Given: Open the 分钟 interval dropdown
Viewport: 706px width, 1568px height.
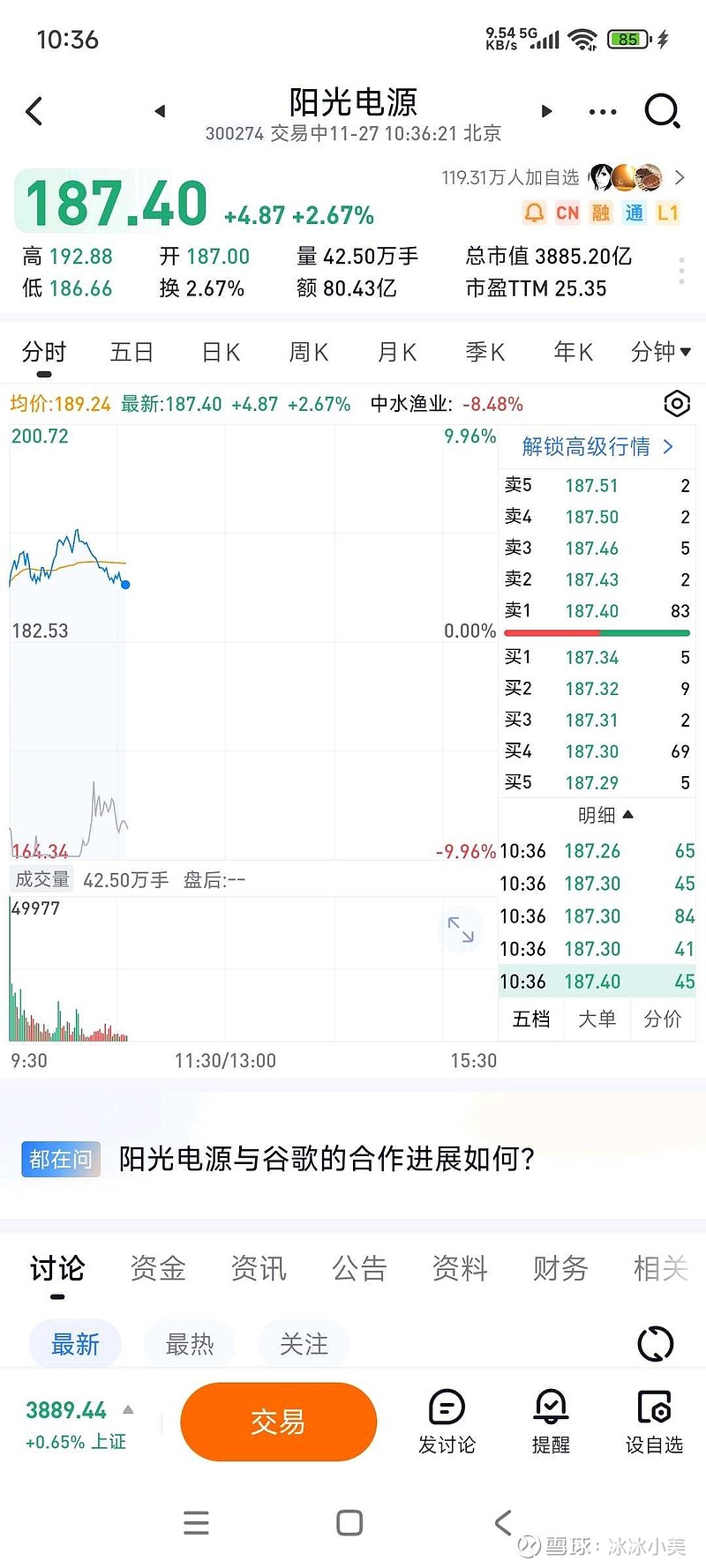Looking at the screenshot, I should (659, 352).
